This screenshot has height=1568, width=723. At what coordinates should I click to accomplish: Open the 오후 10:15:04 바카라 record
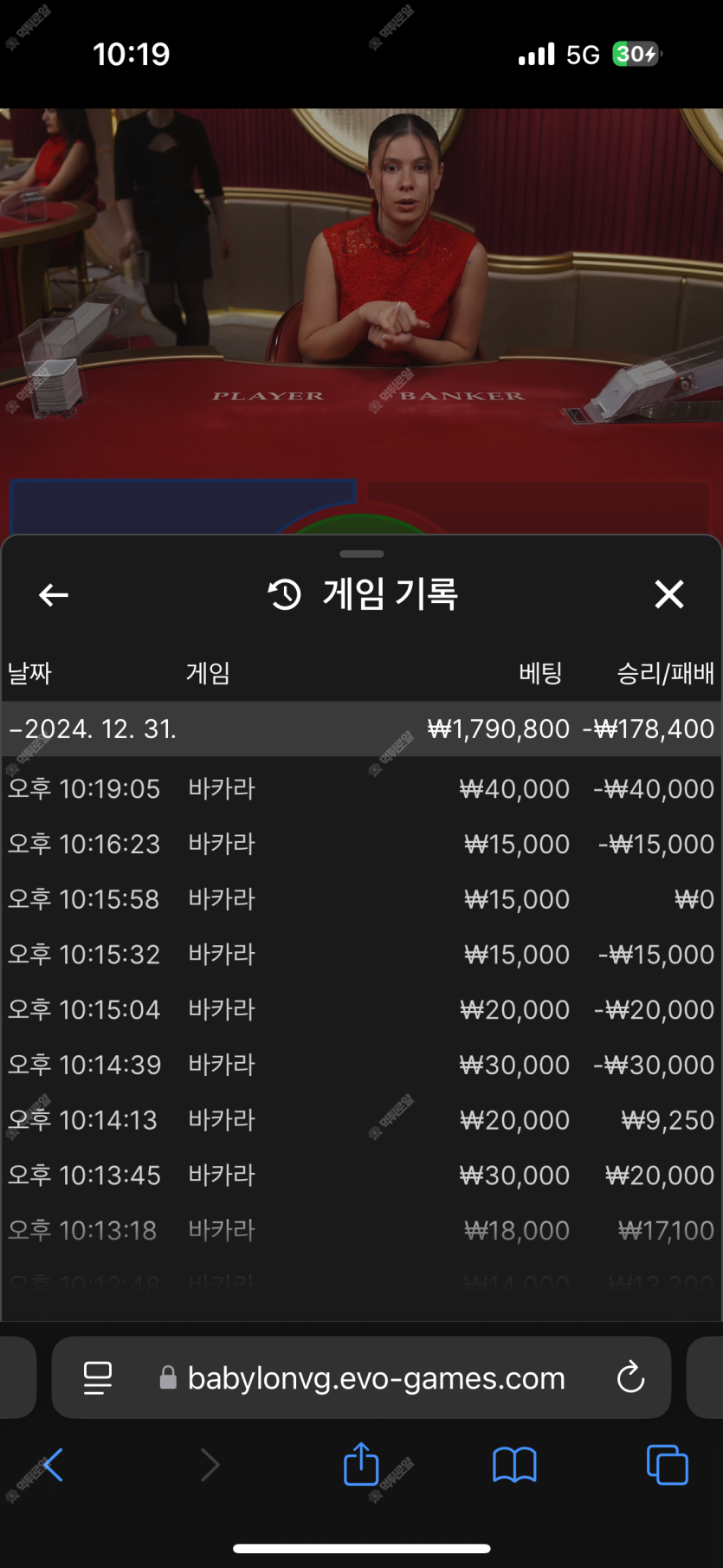pos(361,1009)
